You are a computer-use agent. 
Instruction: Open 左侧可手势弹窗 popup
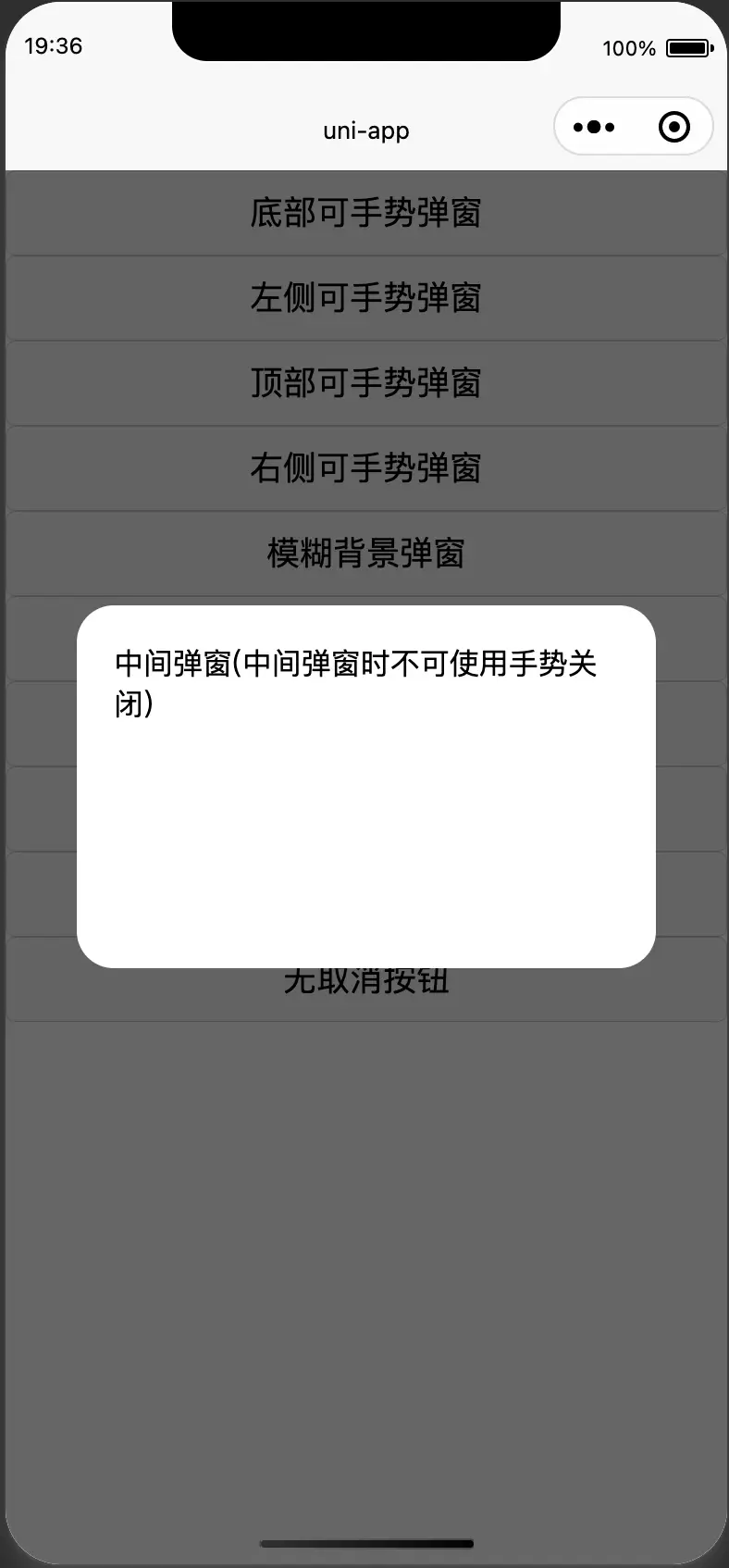click(x=365, y=298)
